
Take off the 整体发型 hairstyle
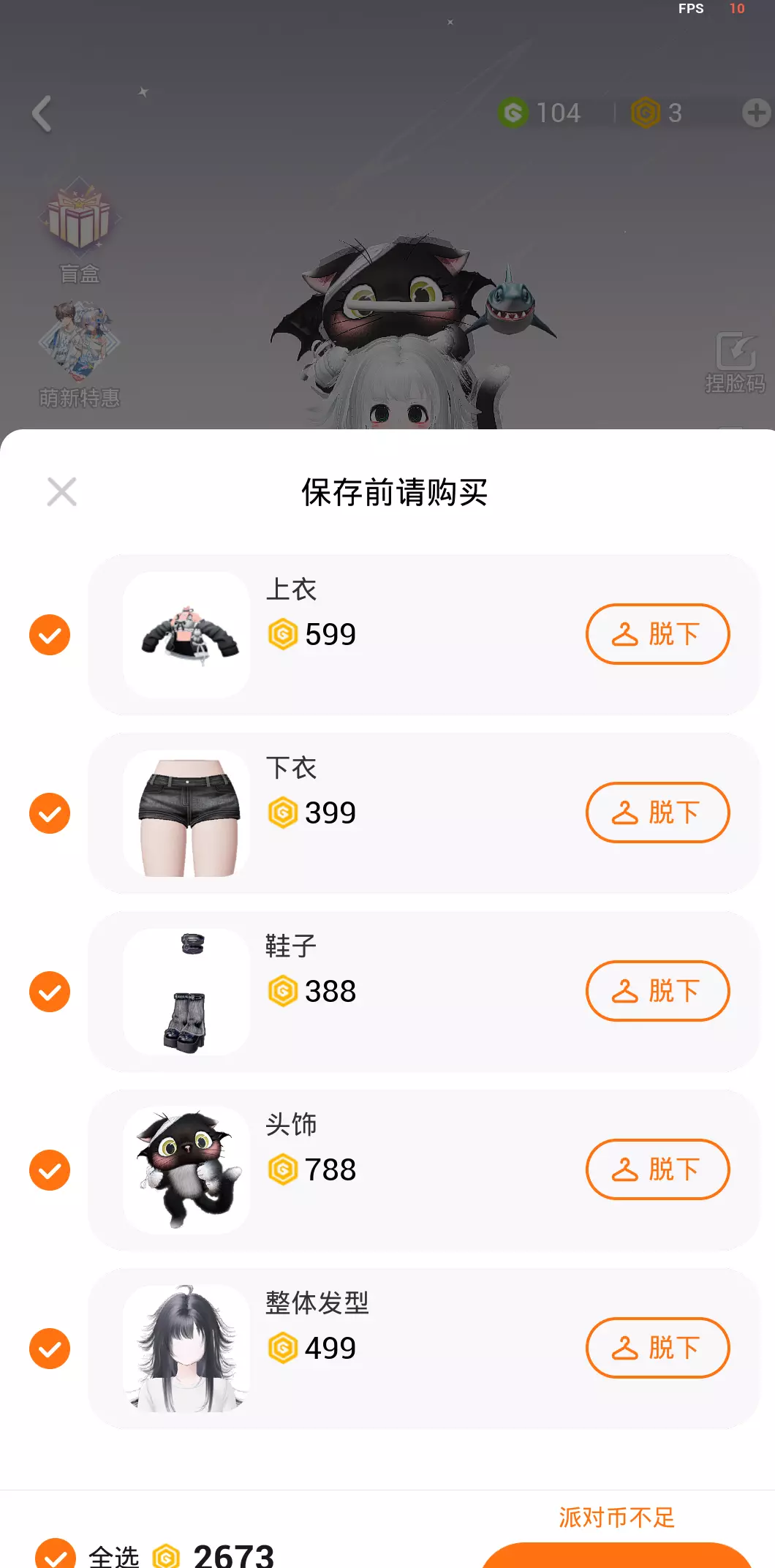click(657, 1348)
